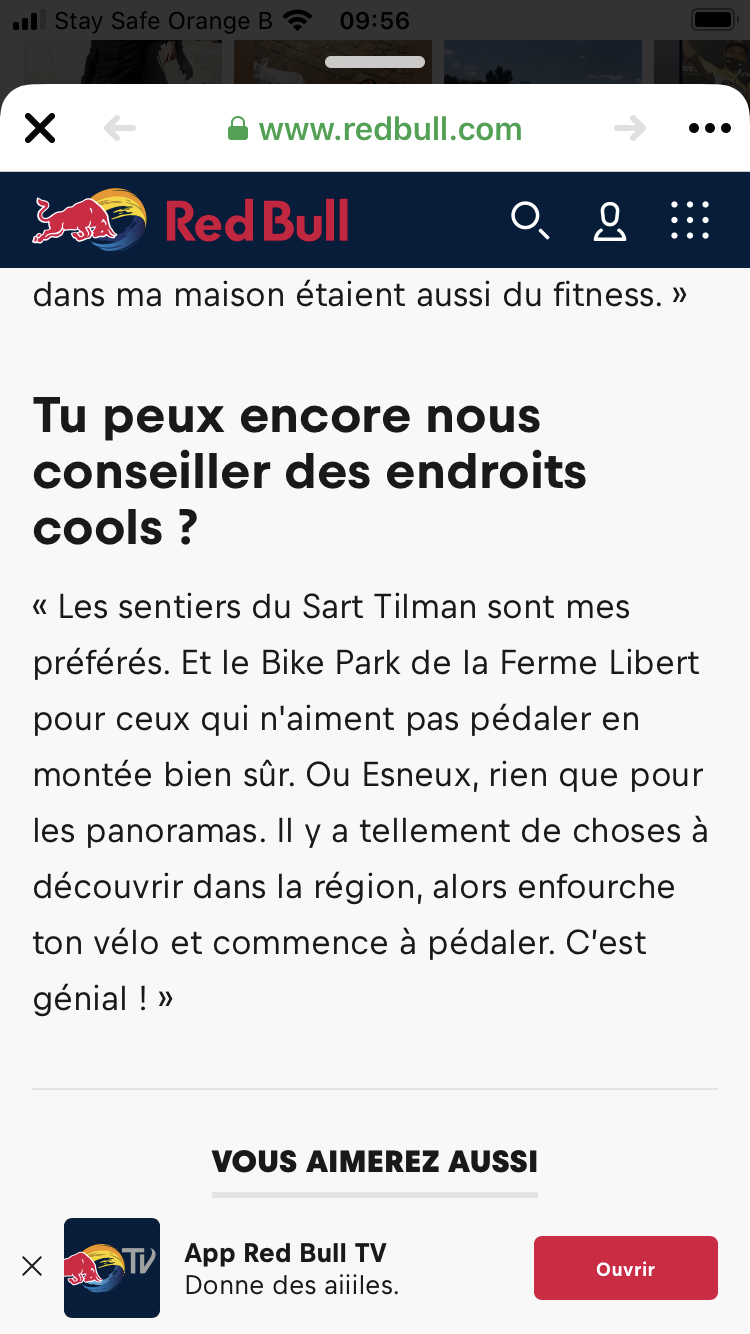Go forward with the browser's right arrow
The image size is (750, 1334).
630,128
